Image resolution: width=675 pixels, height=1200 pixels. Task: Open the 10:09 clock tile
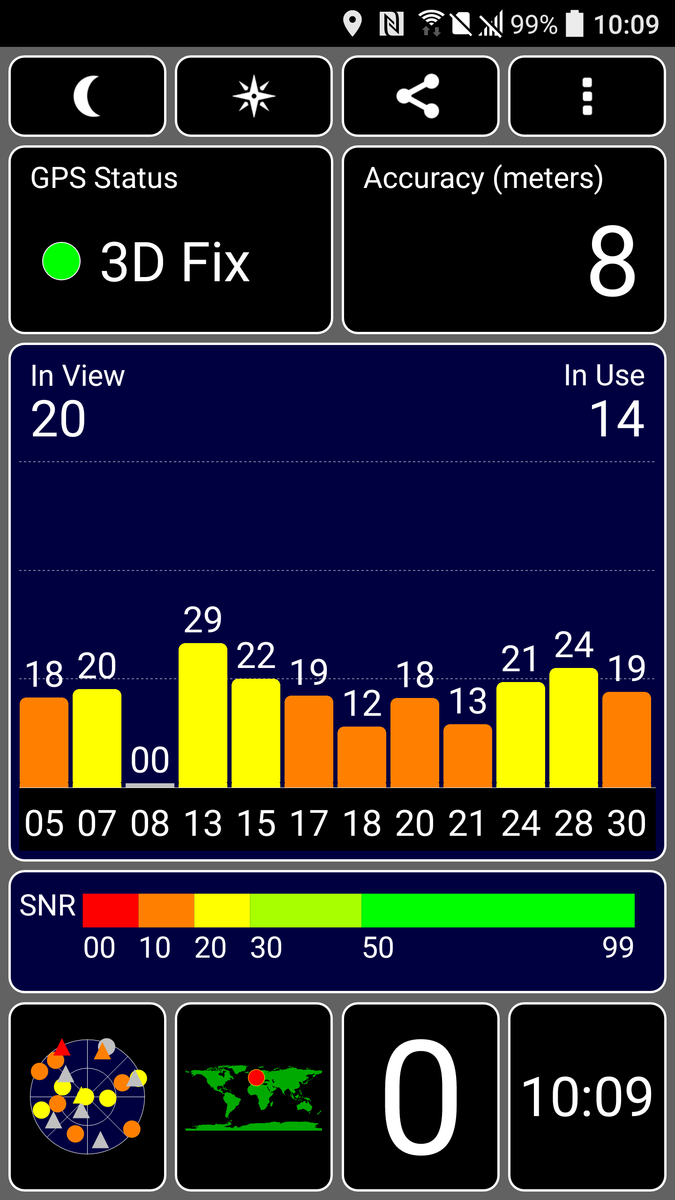click(x=587, y=1097)
